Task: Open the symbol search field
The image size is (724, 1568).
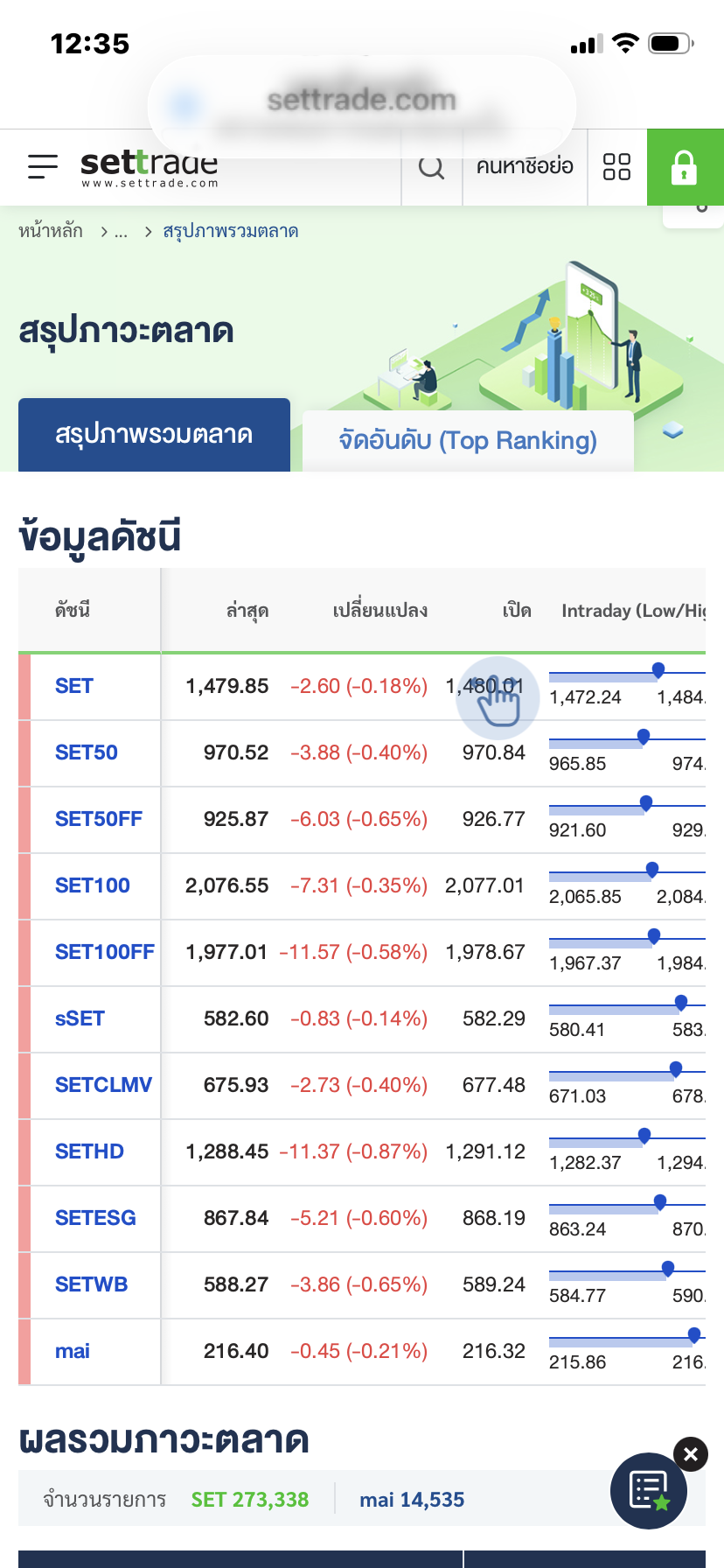Action: 525,167
